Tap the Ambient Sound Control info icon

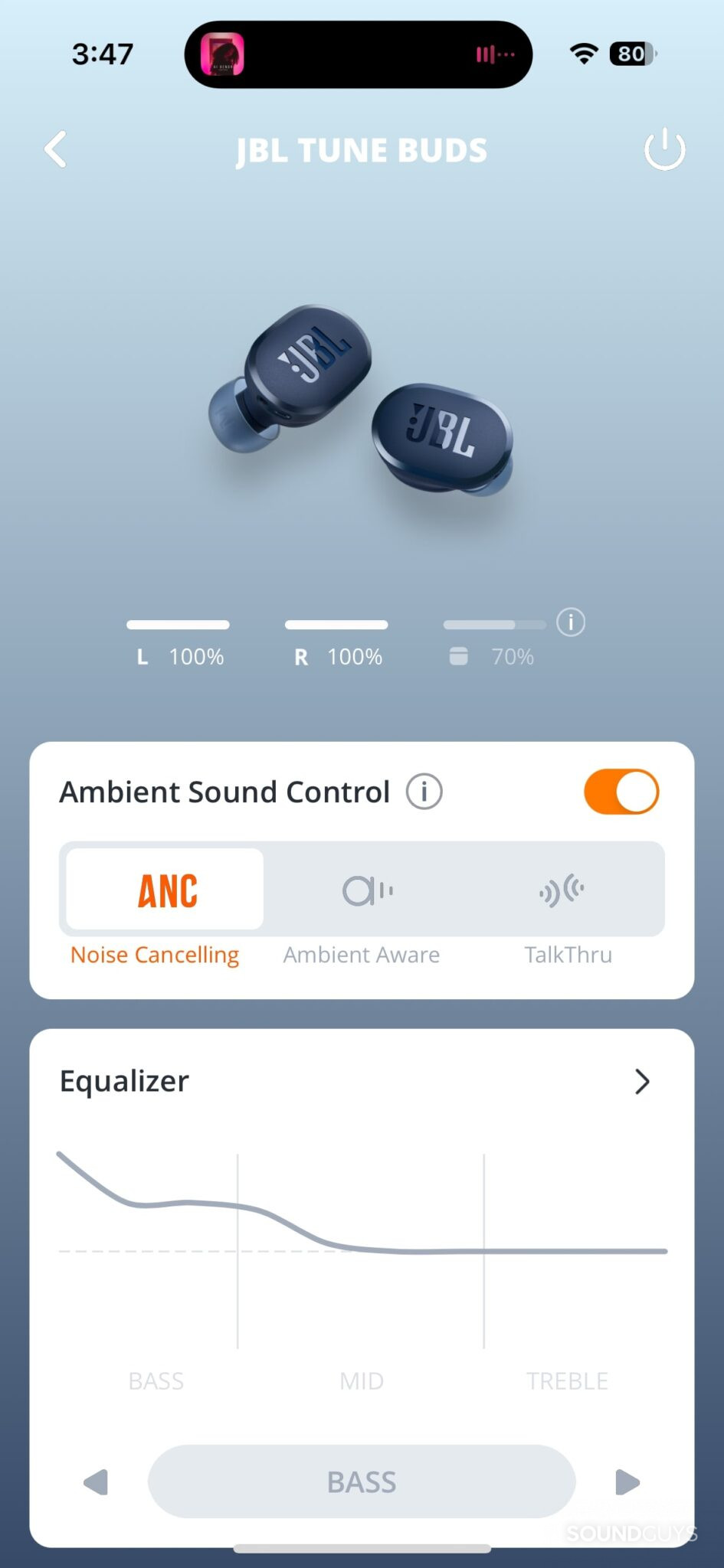(x=424, y=792)
